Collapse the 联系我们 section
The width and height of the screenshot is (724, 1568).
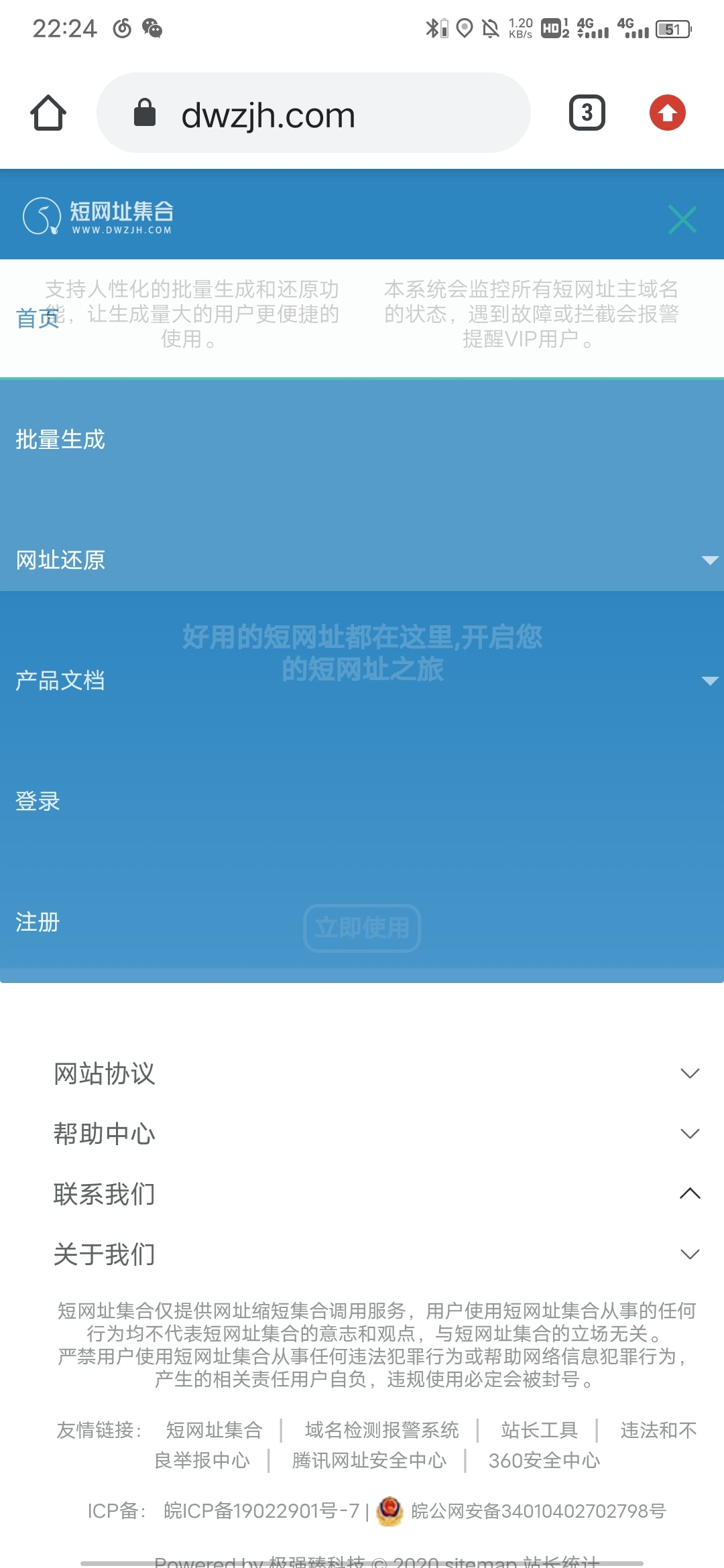pyautogui.click(x=689, y=1194)
